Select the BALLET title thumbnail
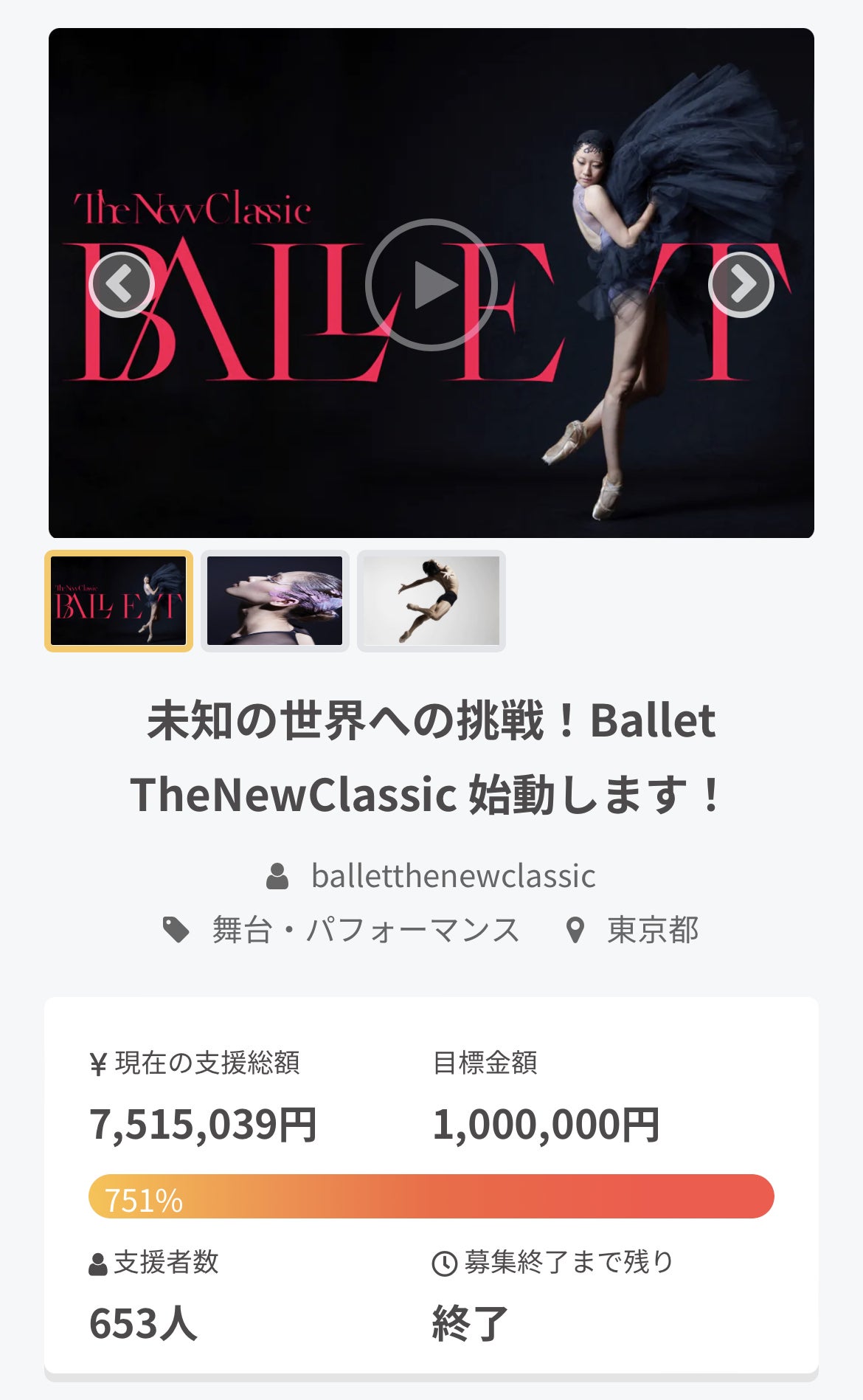The image size is (863, 1400). 119,601
